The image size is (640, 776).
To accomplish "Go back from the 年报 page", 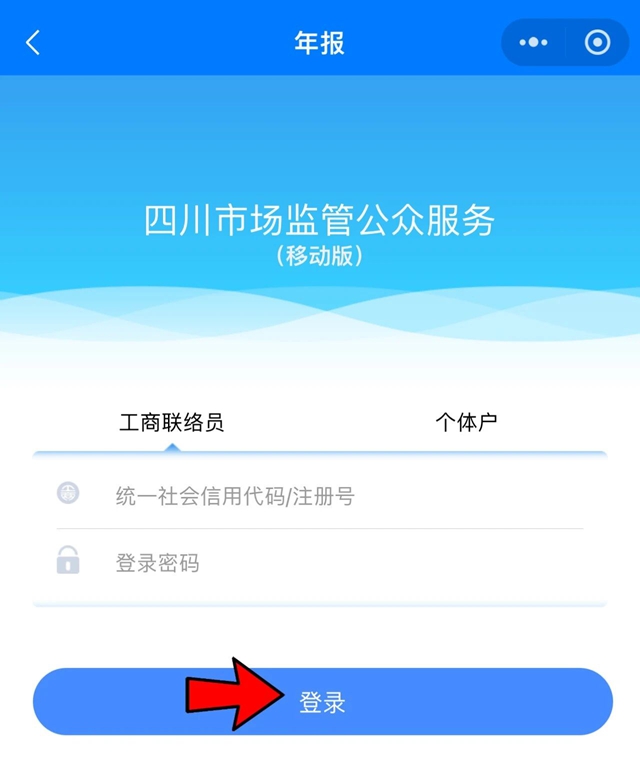I will pyautogui.click(x=33, y=43).
